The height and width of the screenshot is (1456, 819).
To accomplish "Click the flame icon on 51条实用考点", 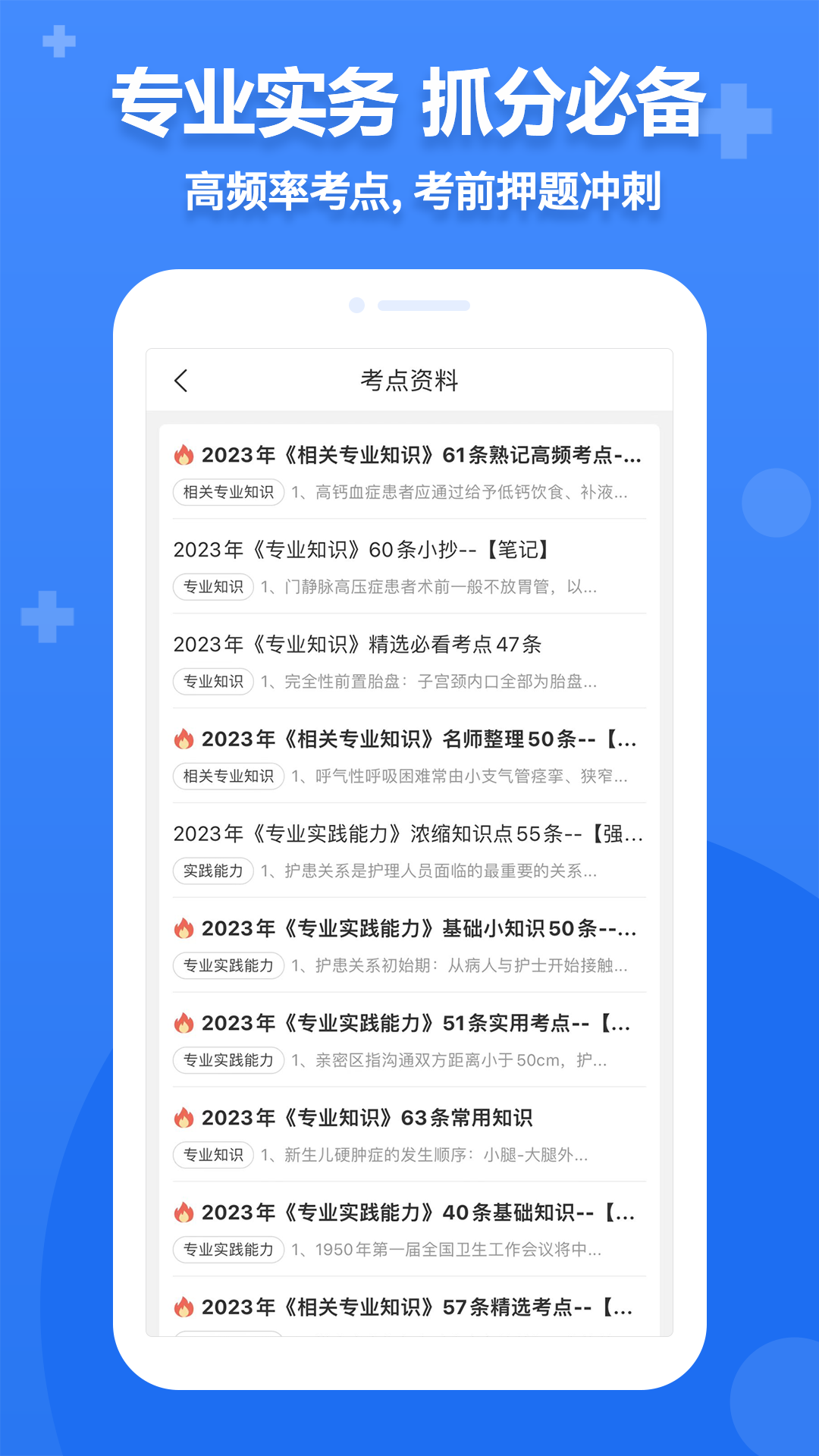I will 183,1022.
